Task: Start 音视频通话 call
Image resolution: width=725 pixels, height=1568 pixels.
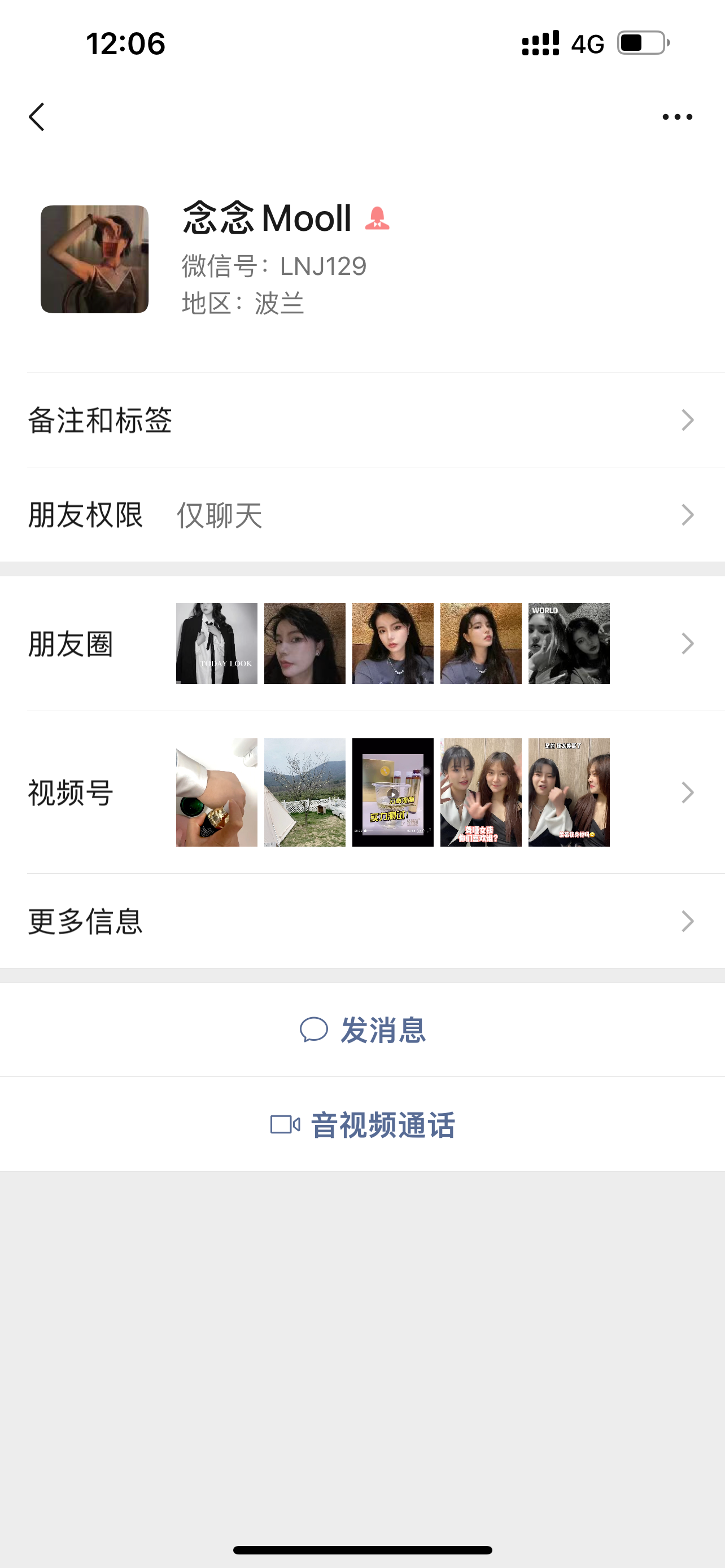Action: 364,1125
